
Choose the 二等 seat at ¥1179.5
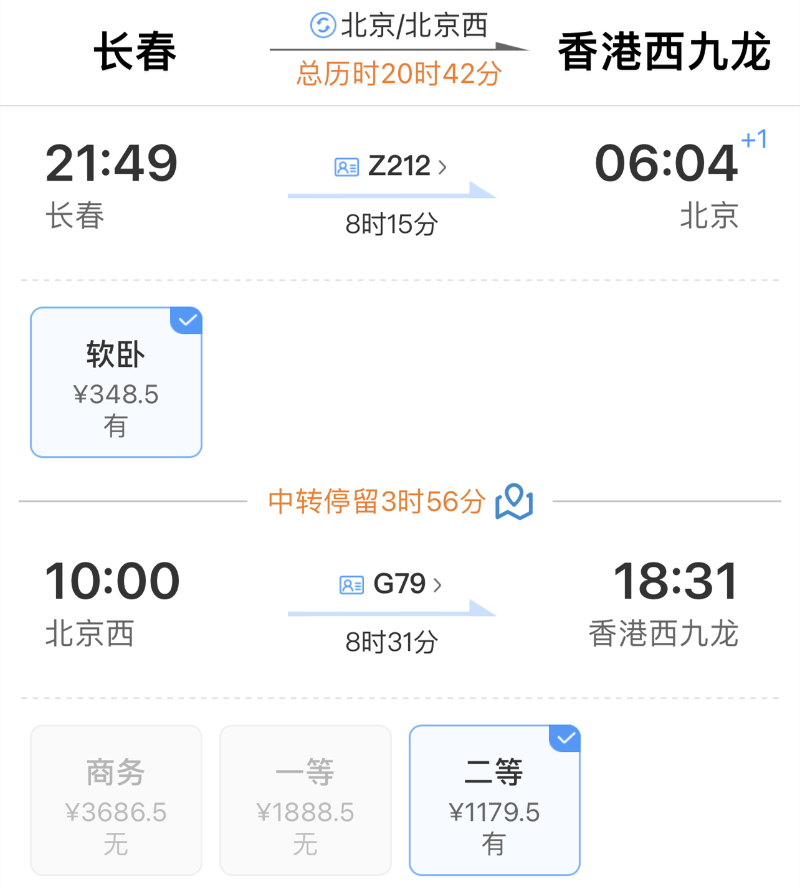coord(494,800)
